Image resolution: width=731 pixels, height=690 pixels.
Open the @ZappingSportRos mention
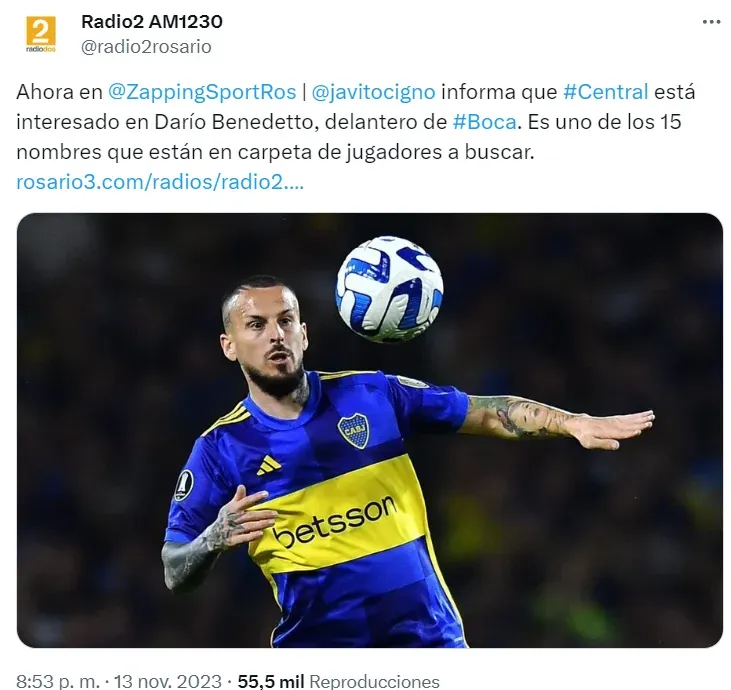click(202, 92)
